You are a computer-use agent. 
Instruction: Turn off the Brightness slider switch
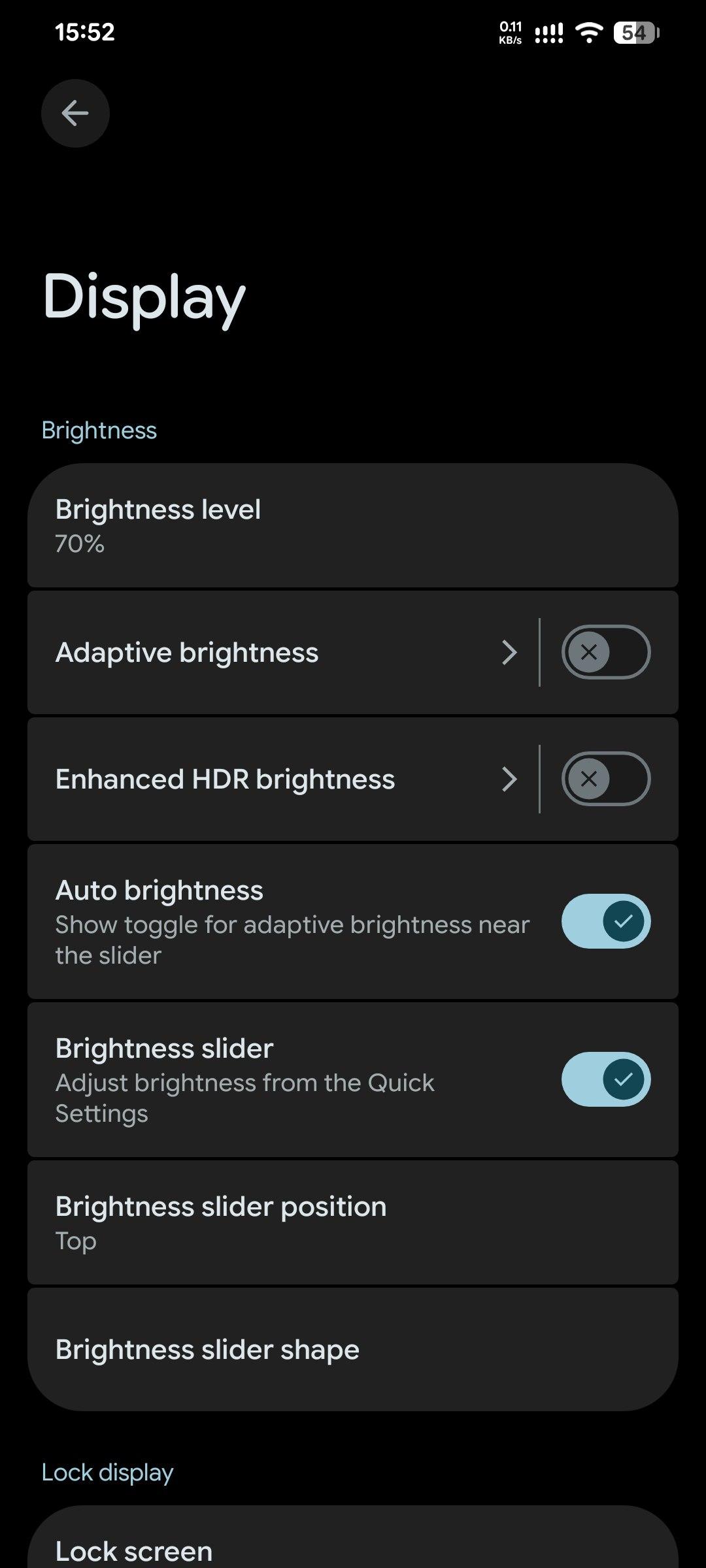[605, 1079]
